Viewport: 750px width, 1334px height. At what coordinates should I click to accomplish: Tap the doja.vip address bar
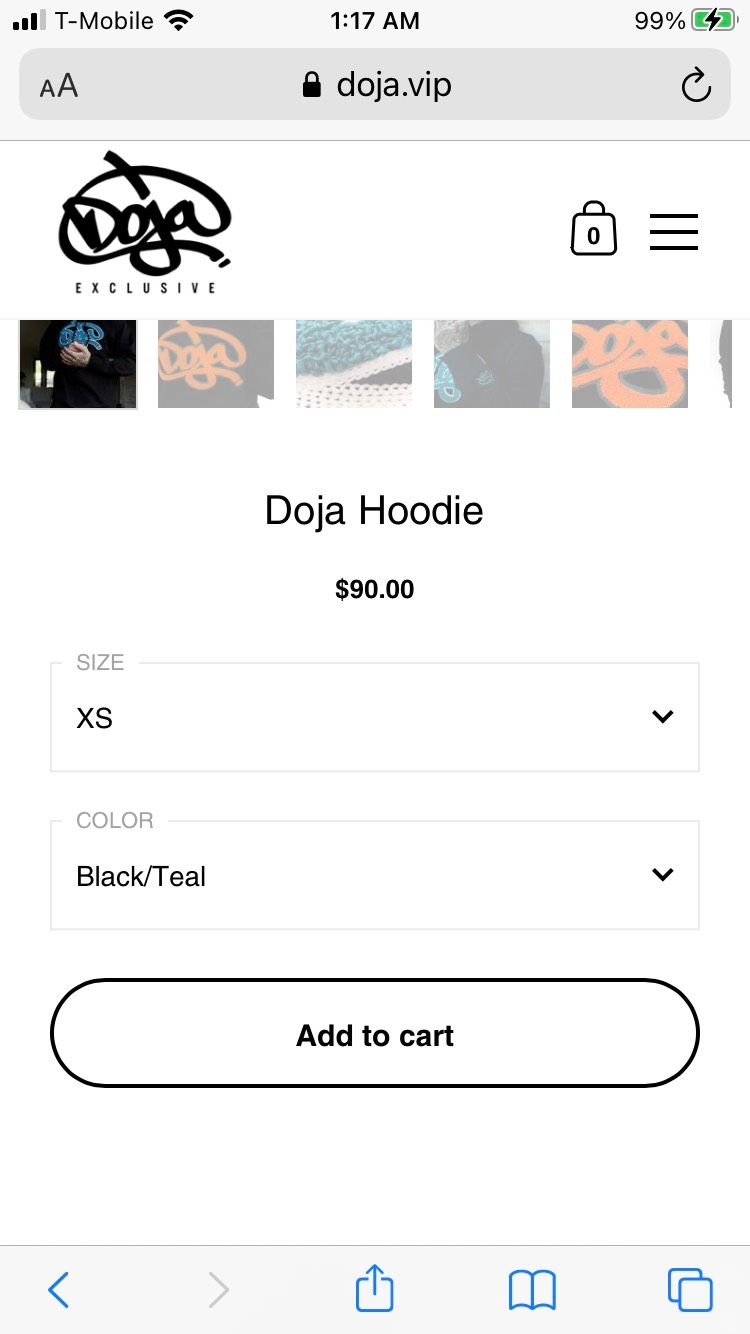tap(375, 85)
